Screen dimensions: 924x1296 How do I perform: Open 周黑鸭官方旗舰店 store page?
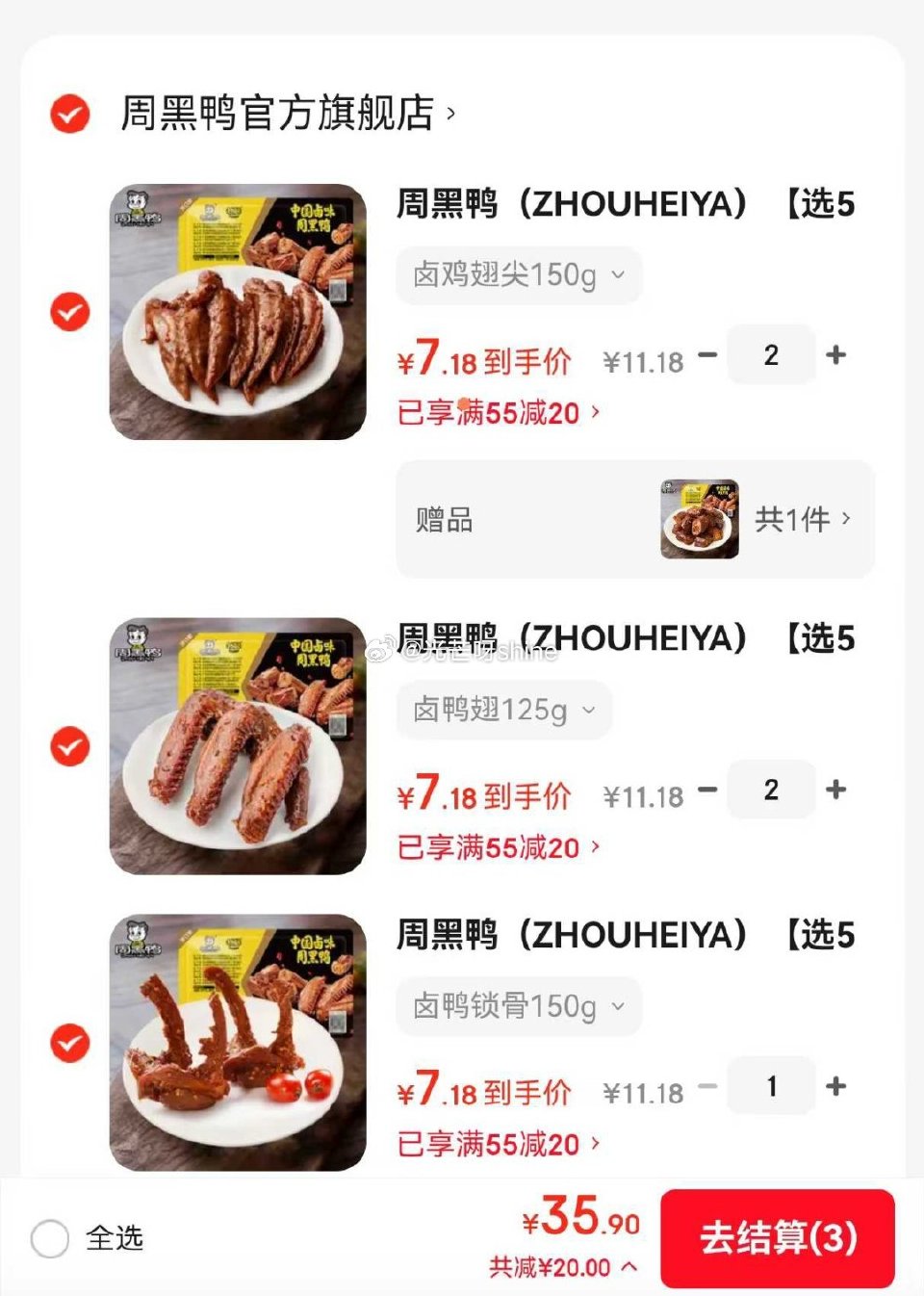click(x=284, y=113)
